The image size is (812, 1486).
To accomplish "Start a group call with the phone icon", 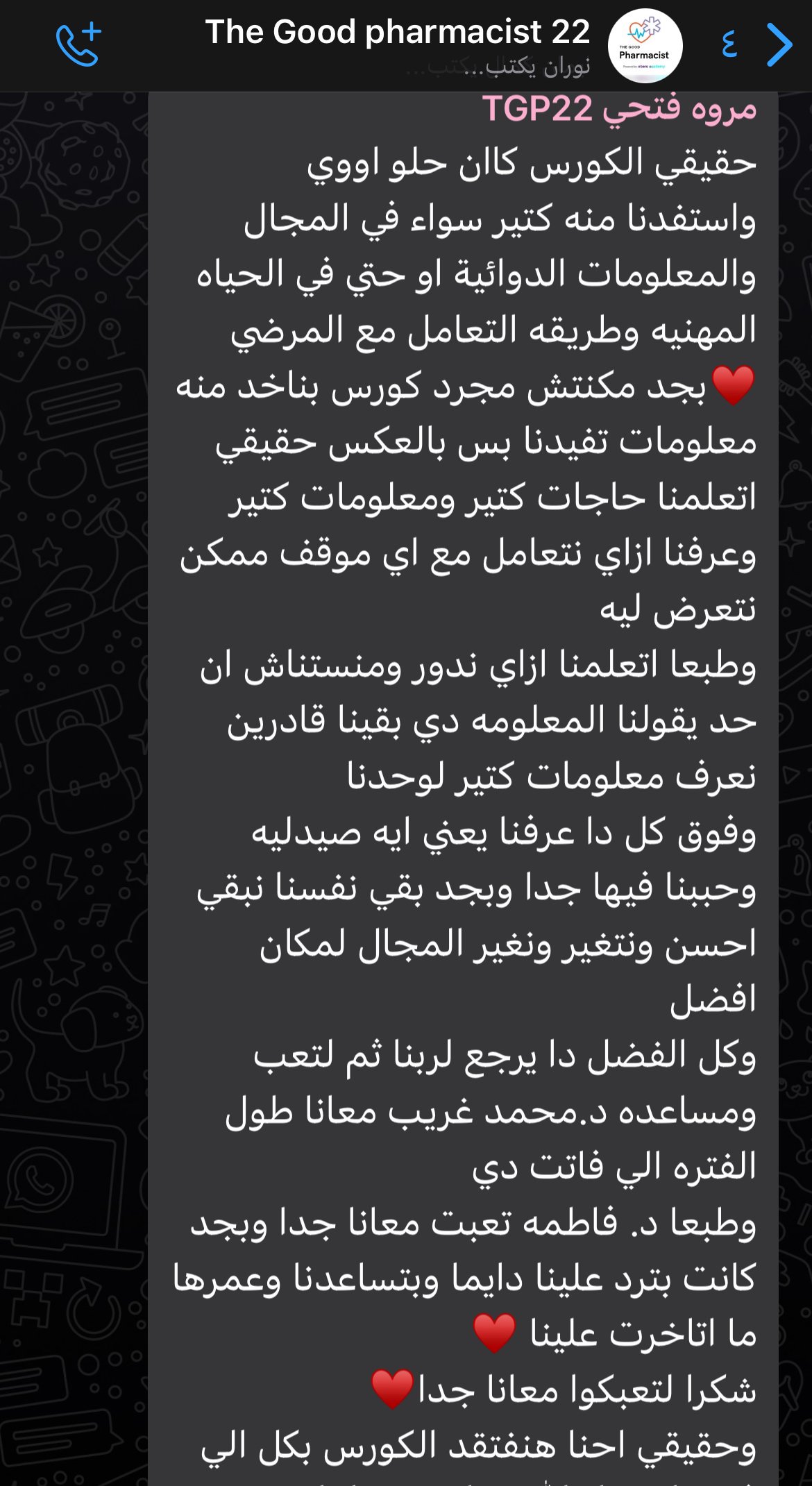I will (78, 44).
